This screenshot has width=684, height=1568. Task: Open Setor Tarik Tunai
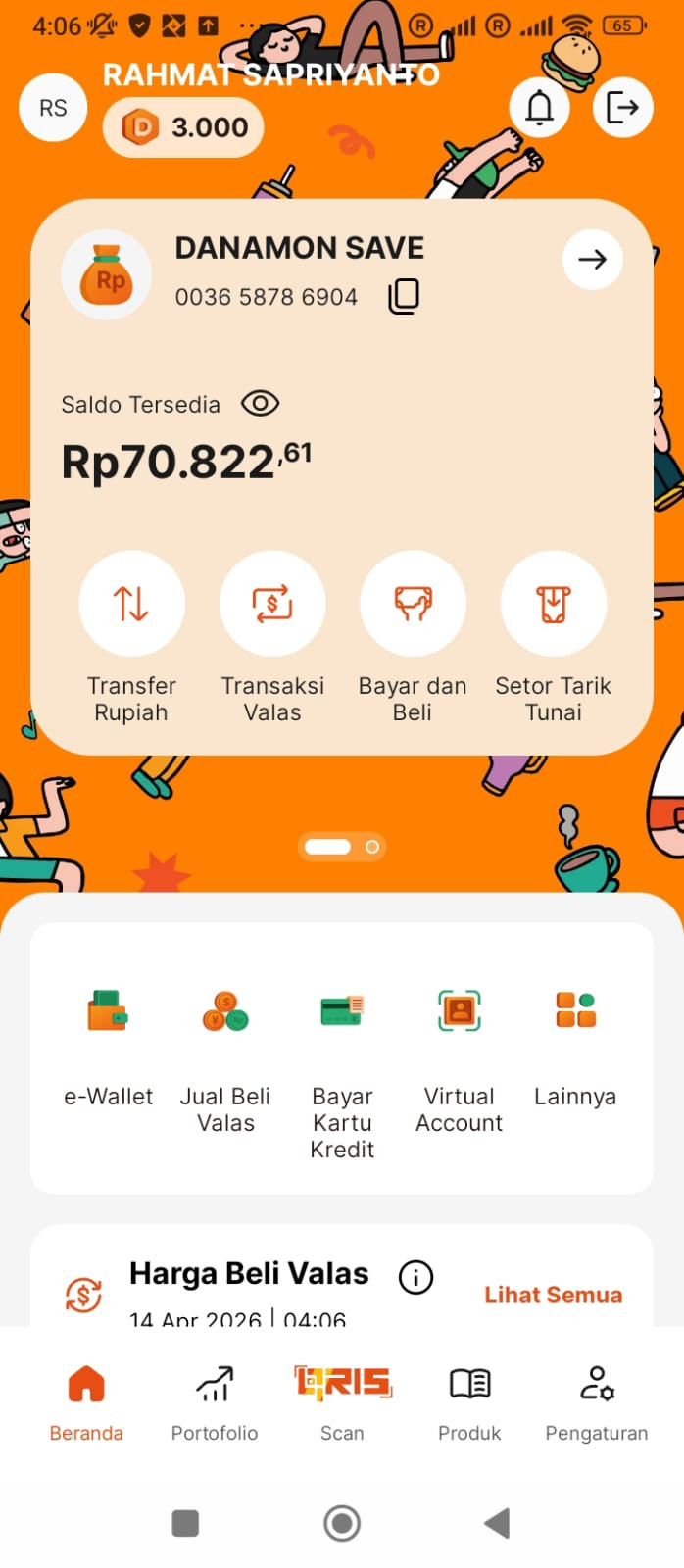(x=554, y=604)
